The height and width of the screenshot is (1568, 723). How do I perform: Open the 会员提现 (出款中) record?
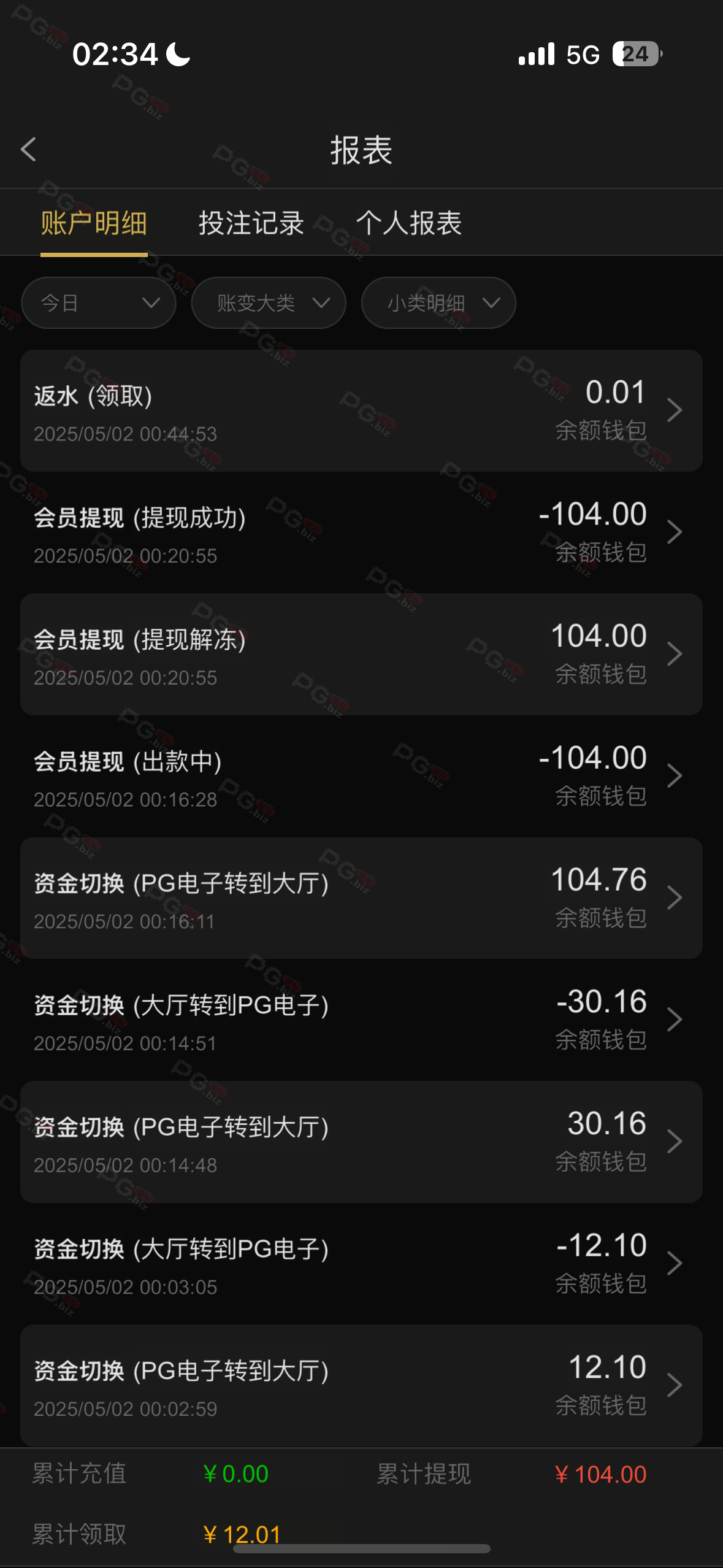point(361,776)
